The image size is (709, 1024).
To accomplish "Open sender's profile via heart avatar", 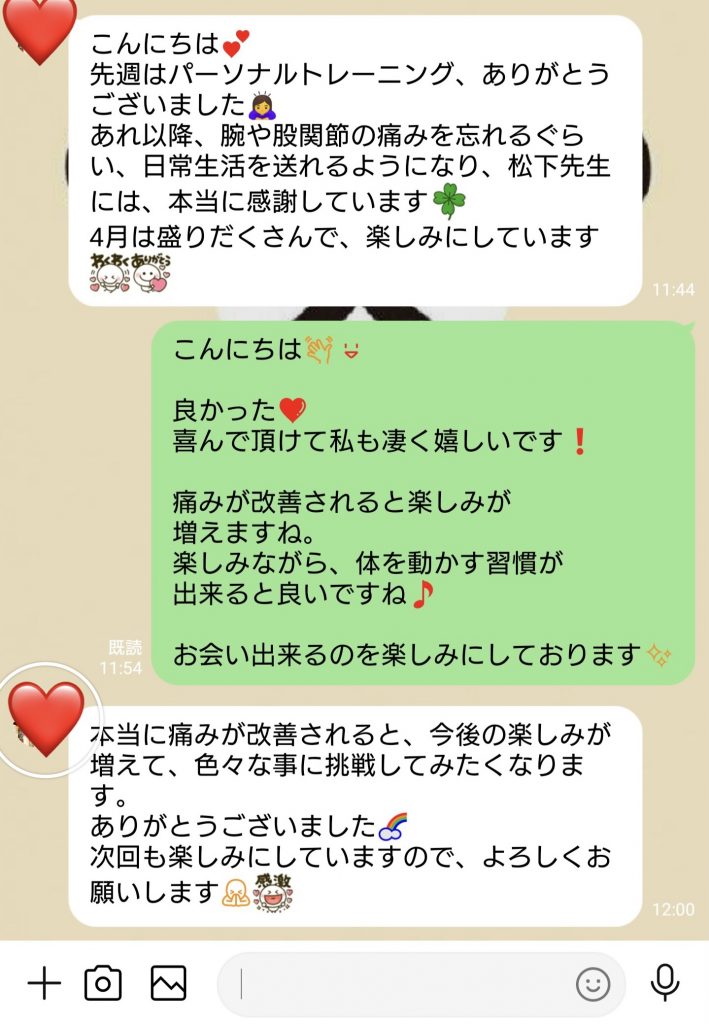I will [x=46, y=718].
